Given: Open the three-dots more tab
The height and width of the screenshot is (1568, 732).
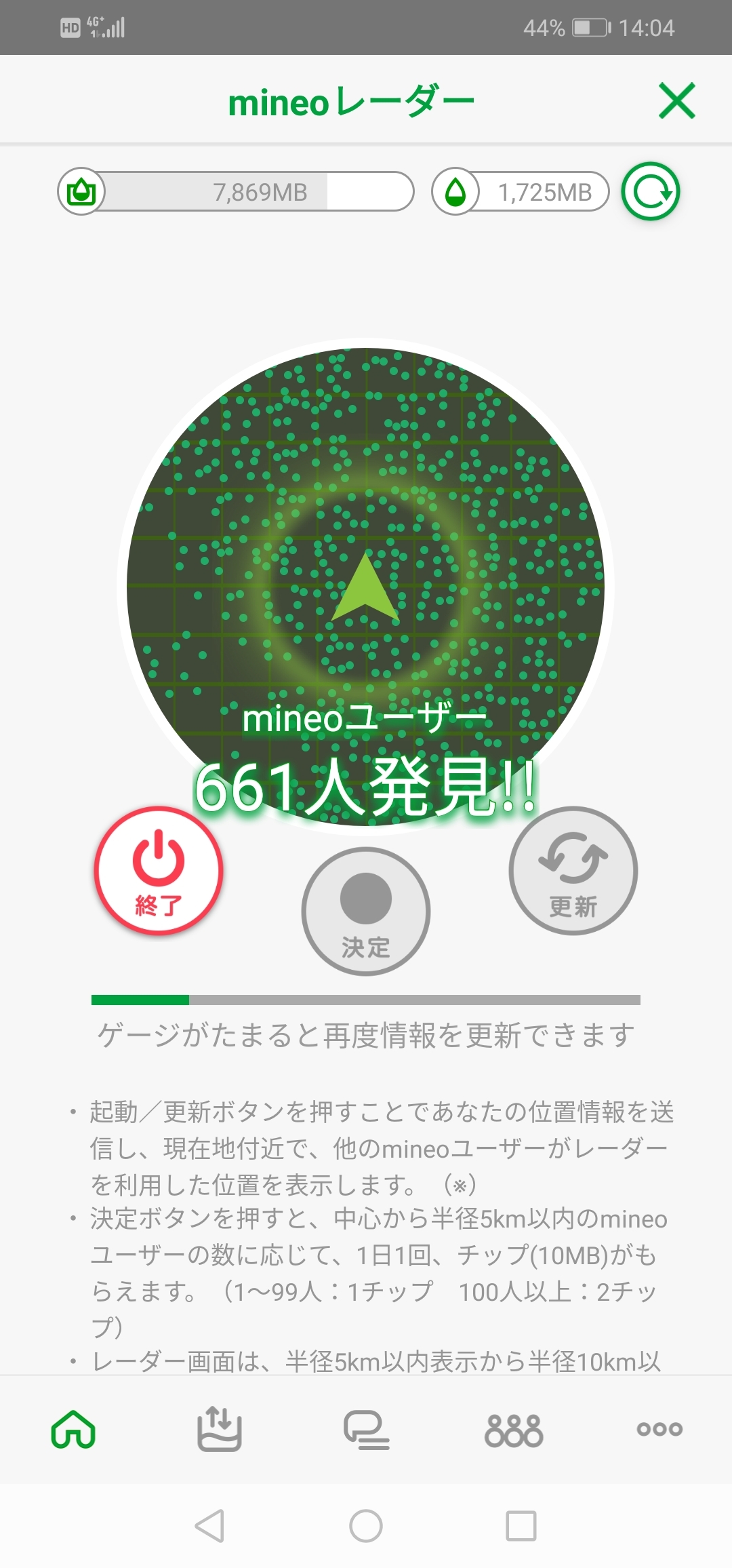Looking at the screenshot, I should pos(659,1429).
